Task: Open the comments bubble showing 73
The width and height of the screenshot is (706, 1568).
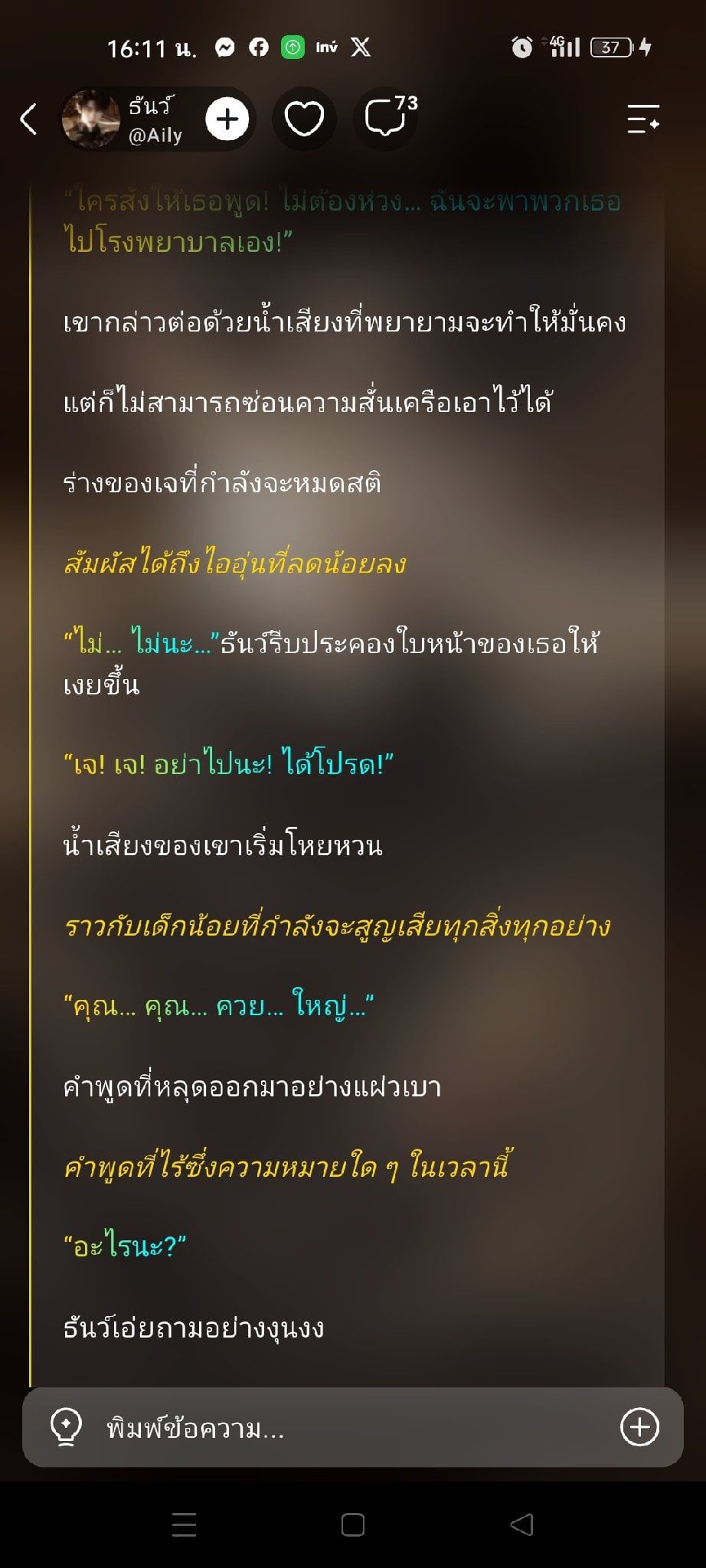Action: coord(387,118)
